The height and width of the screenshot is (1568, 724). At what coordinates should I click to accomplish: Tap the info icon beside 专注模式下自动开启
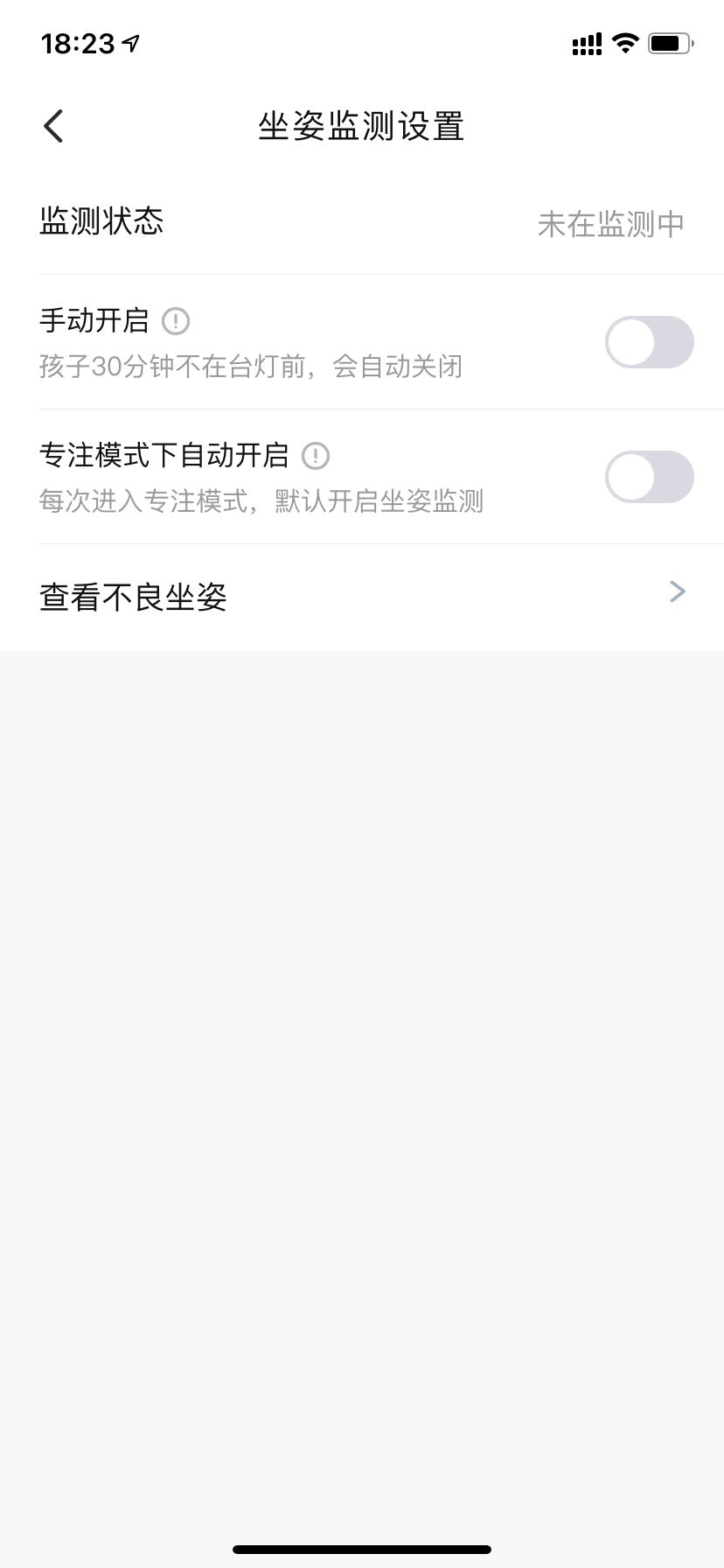(x=317, y=456)
